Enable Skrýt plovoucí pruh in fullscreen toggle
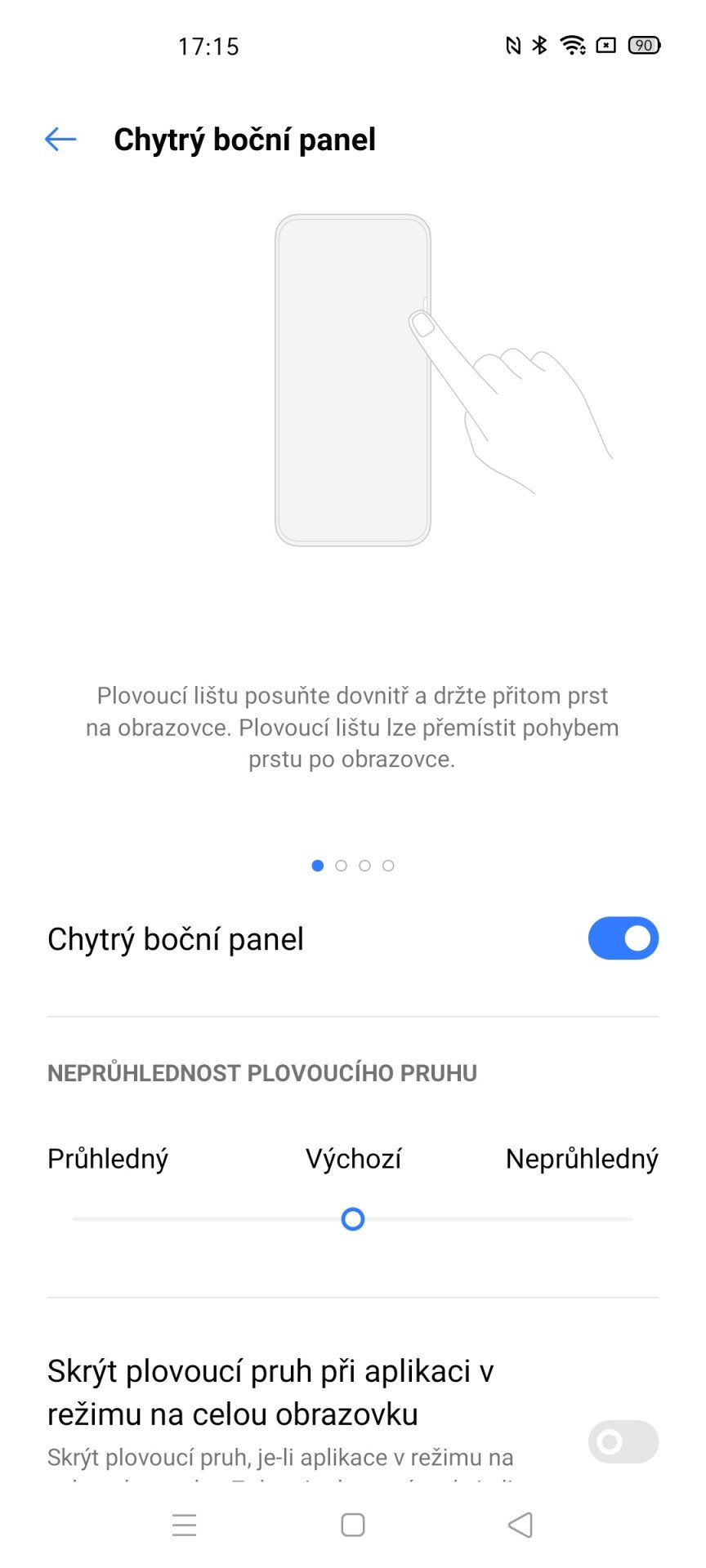The image size is (706, 1568). [623, 1441]
